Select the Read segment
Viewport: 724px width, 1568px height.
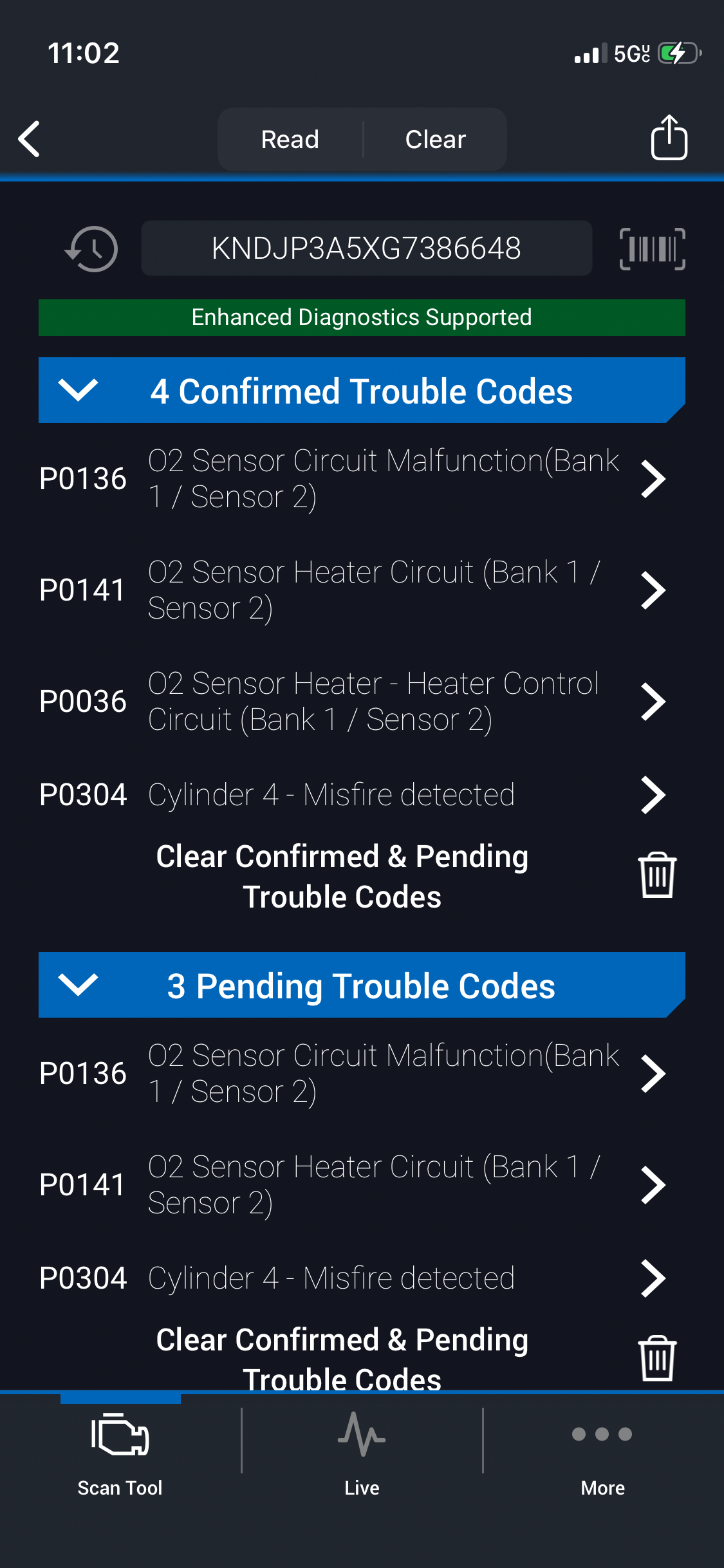(290, 140)
